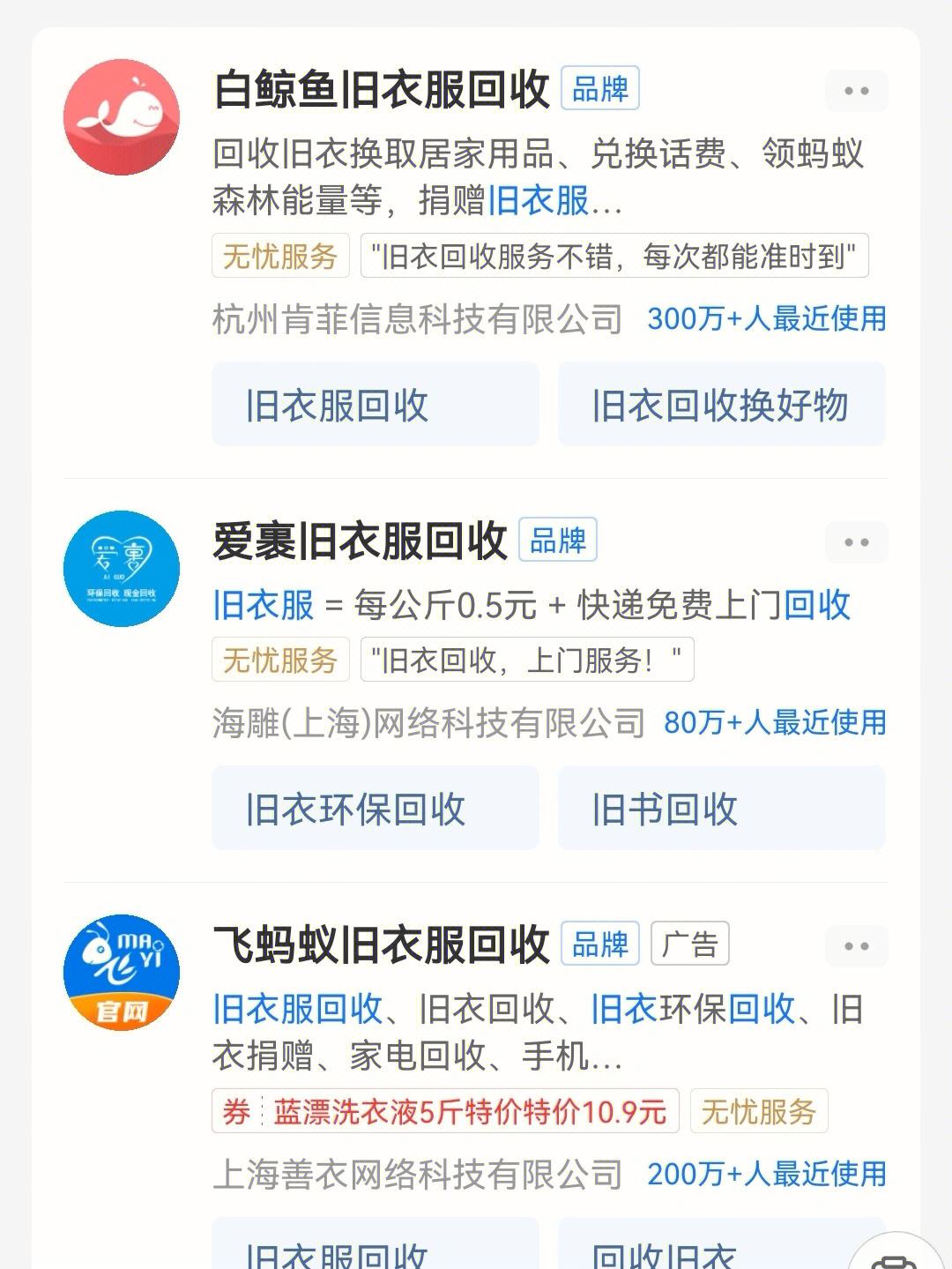
Task: Tap the 旧衣回收换好物 button
Action: point(721,405)
